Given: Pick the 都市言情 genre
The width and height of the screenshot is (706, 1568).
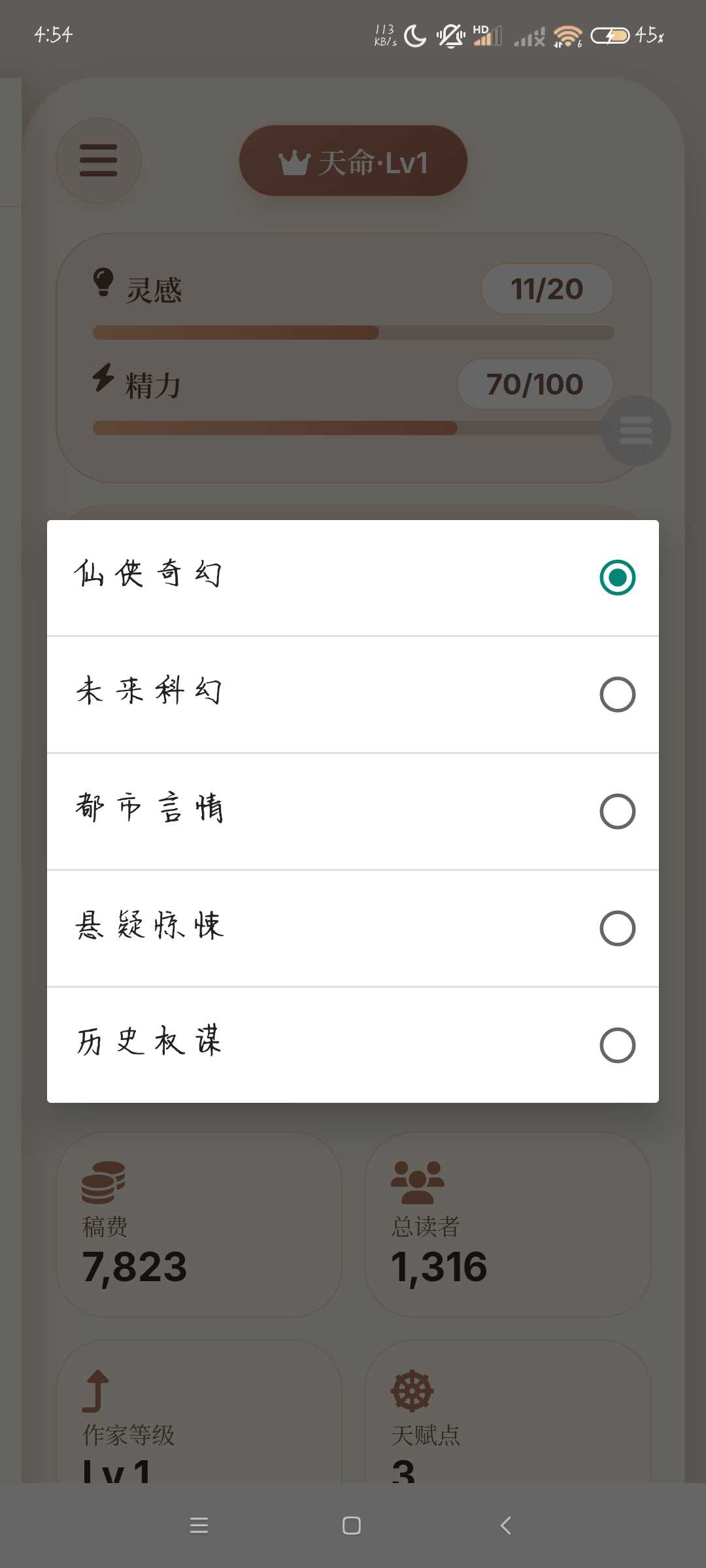Looking at the screenshot, I should (x=353, y=811).
